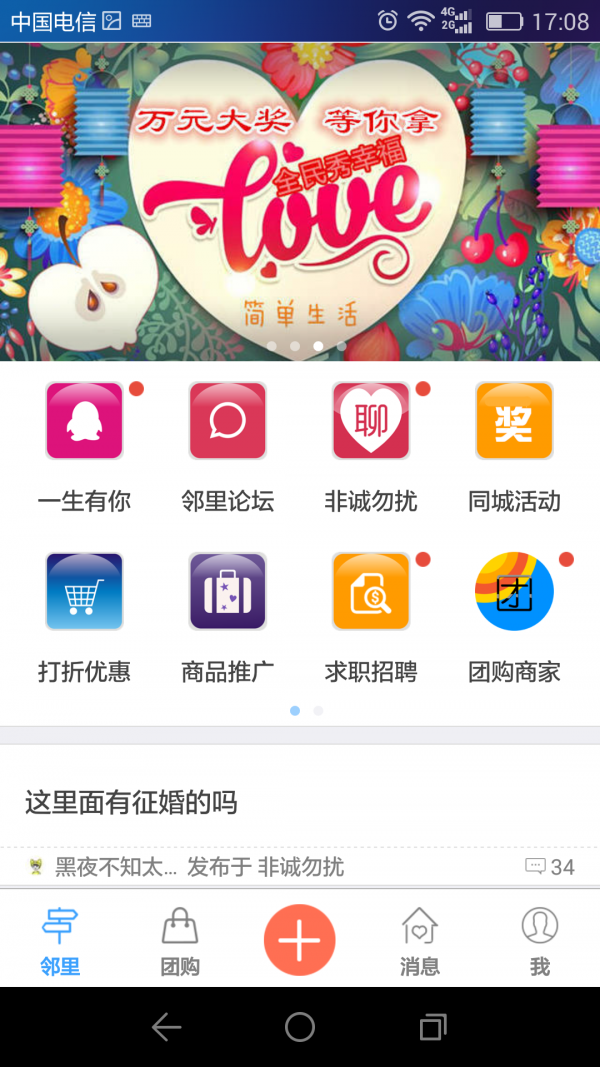Tap the red plus button to create a post

[x=300, y=940]
